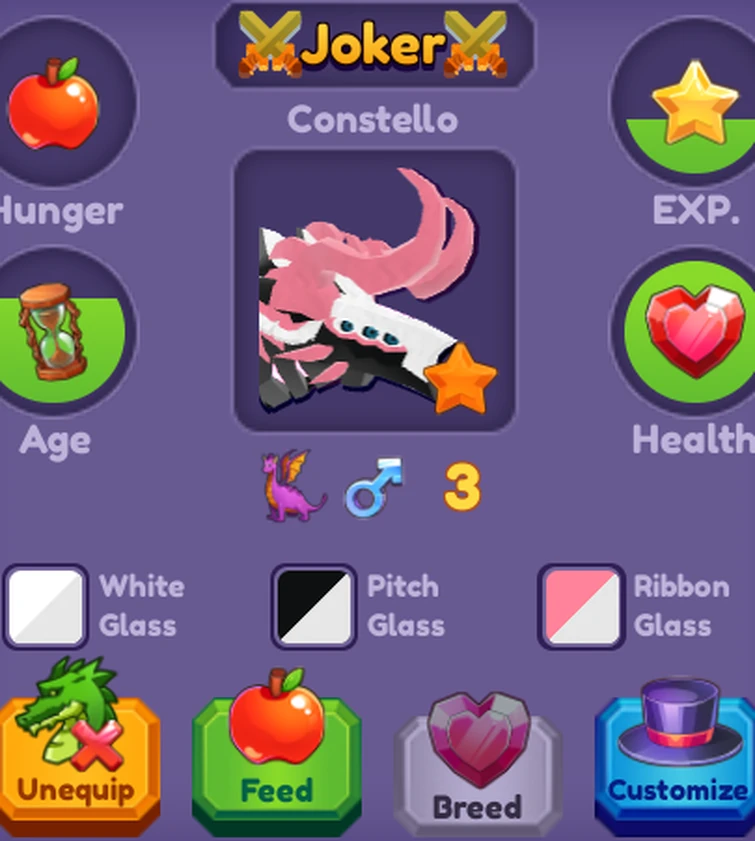Select the Ribbon Glass color swatch
Image resolution: width=755 pixels, height=841 pixels.
point(581,607)
